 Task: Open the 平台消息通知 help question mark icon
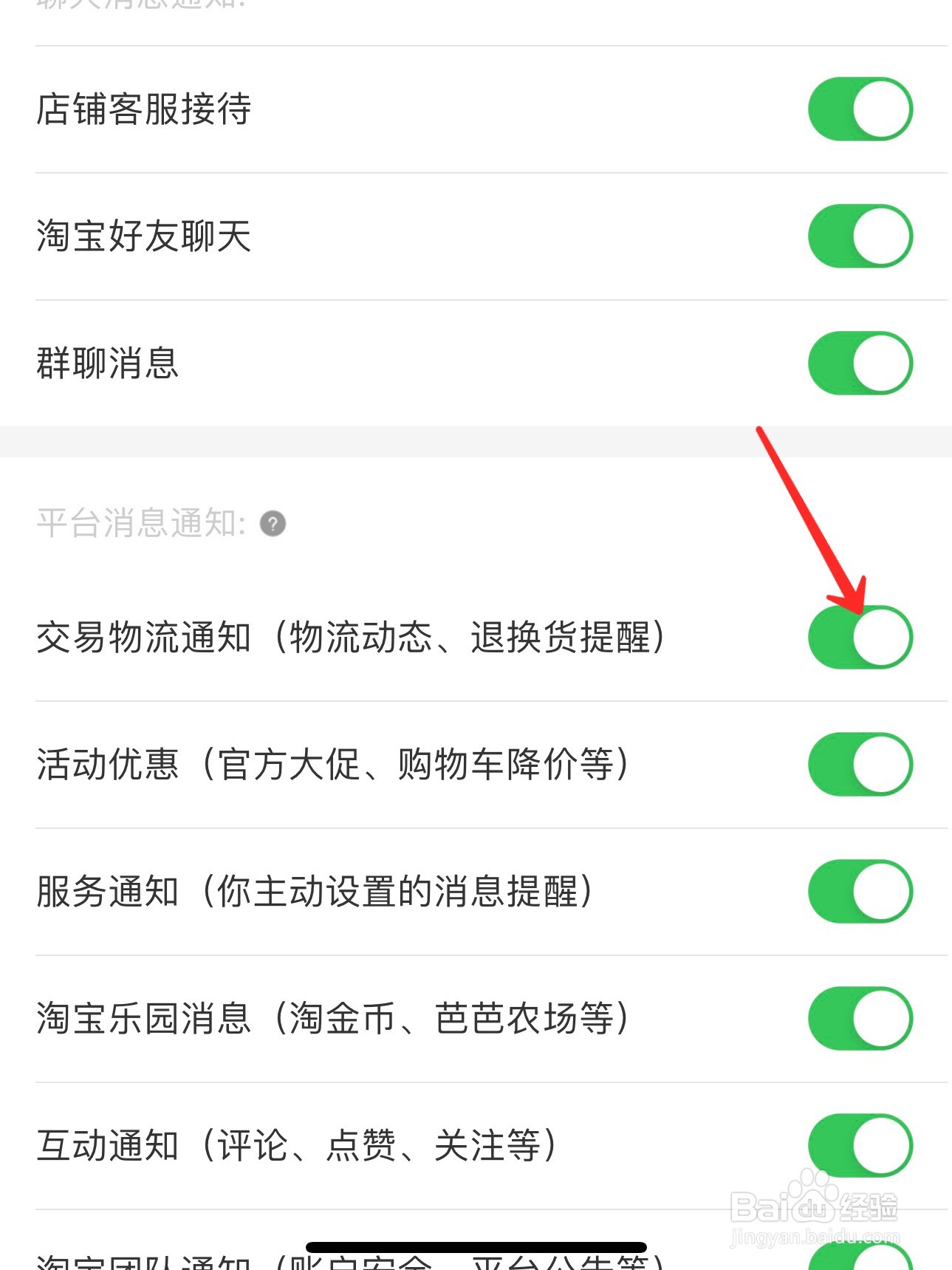pos(272,525)
